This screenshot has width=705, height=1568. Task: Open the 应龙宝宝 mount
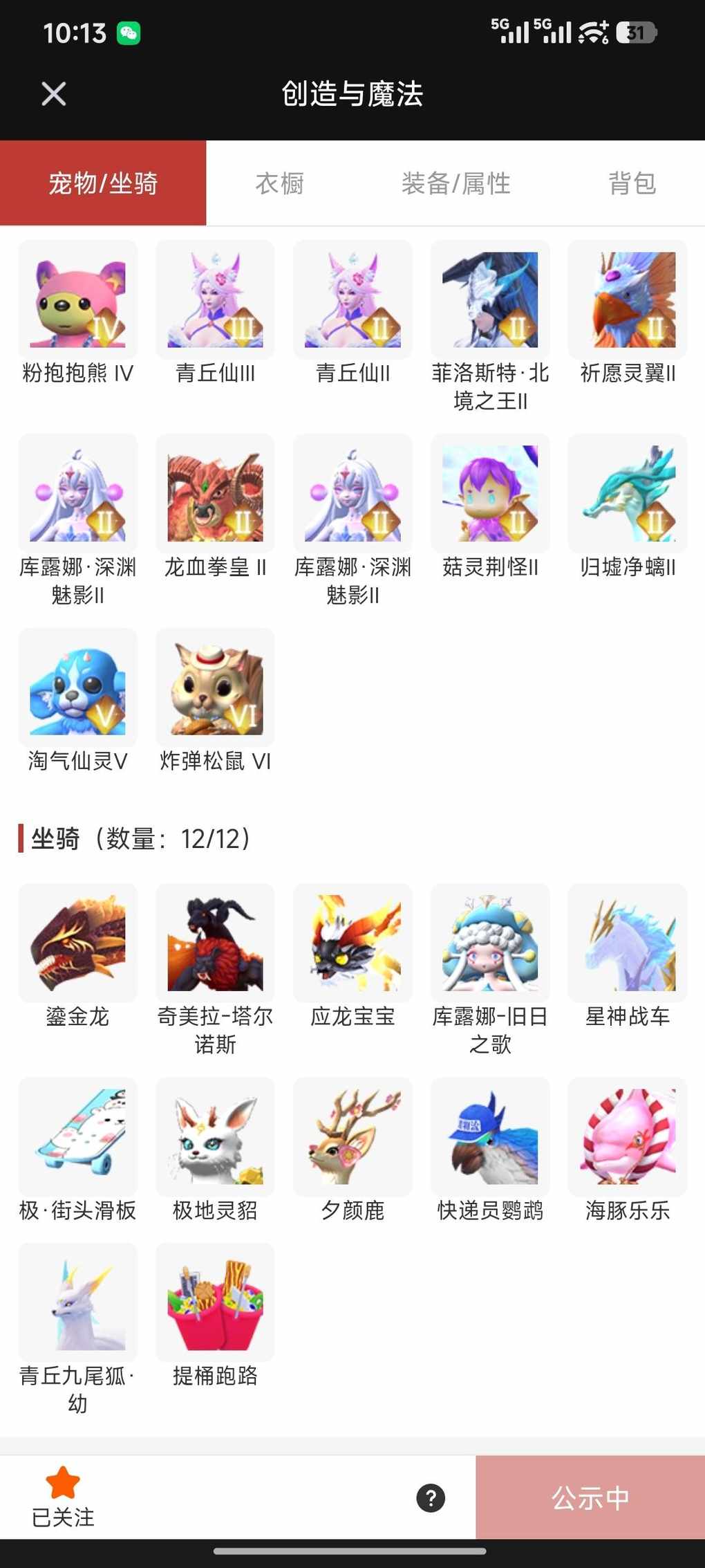352,943
